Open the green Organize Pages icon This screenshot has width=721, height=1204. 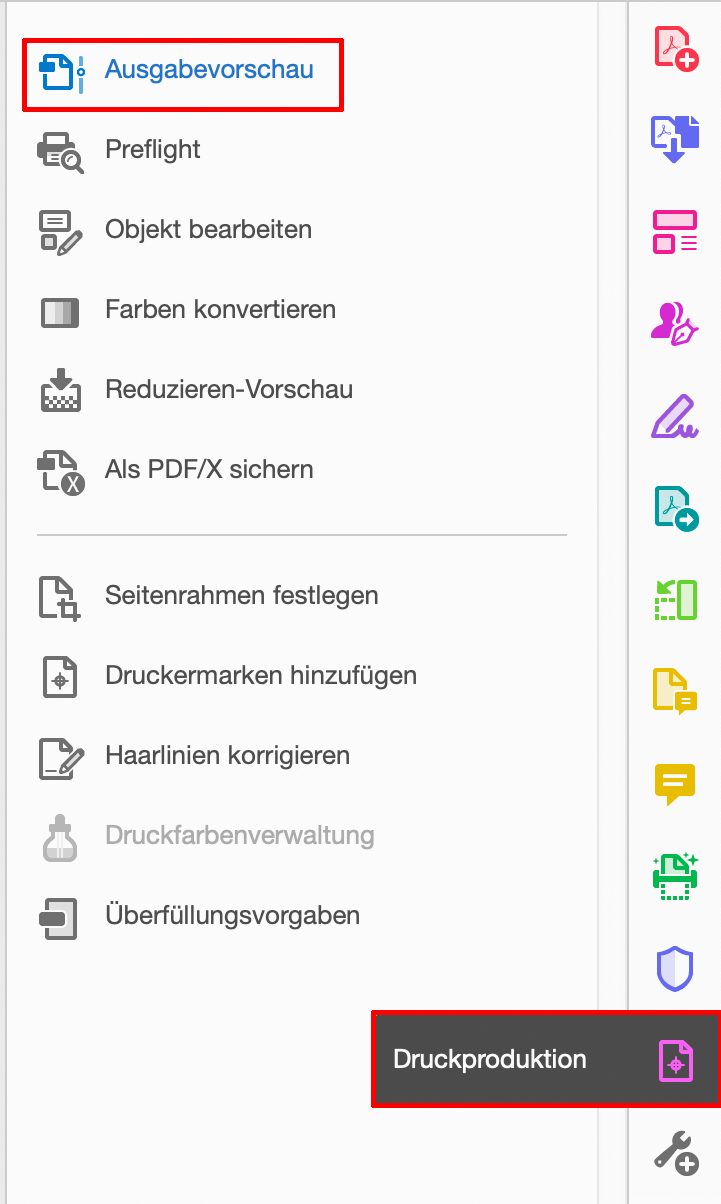tap(675, 600)
